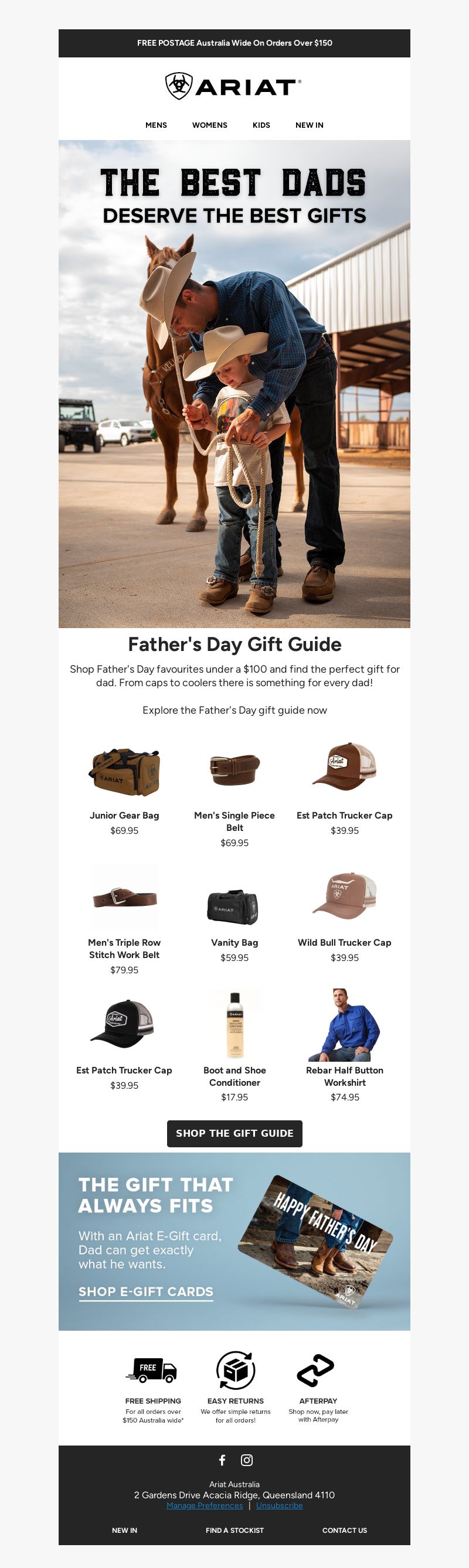Open the Manage Preferences link
The height and width of the screenshot is (1568, 469).
pyautogui.click(x=205, y=1505)
